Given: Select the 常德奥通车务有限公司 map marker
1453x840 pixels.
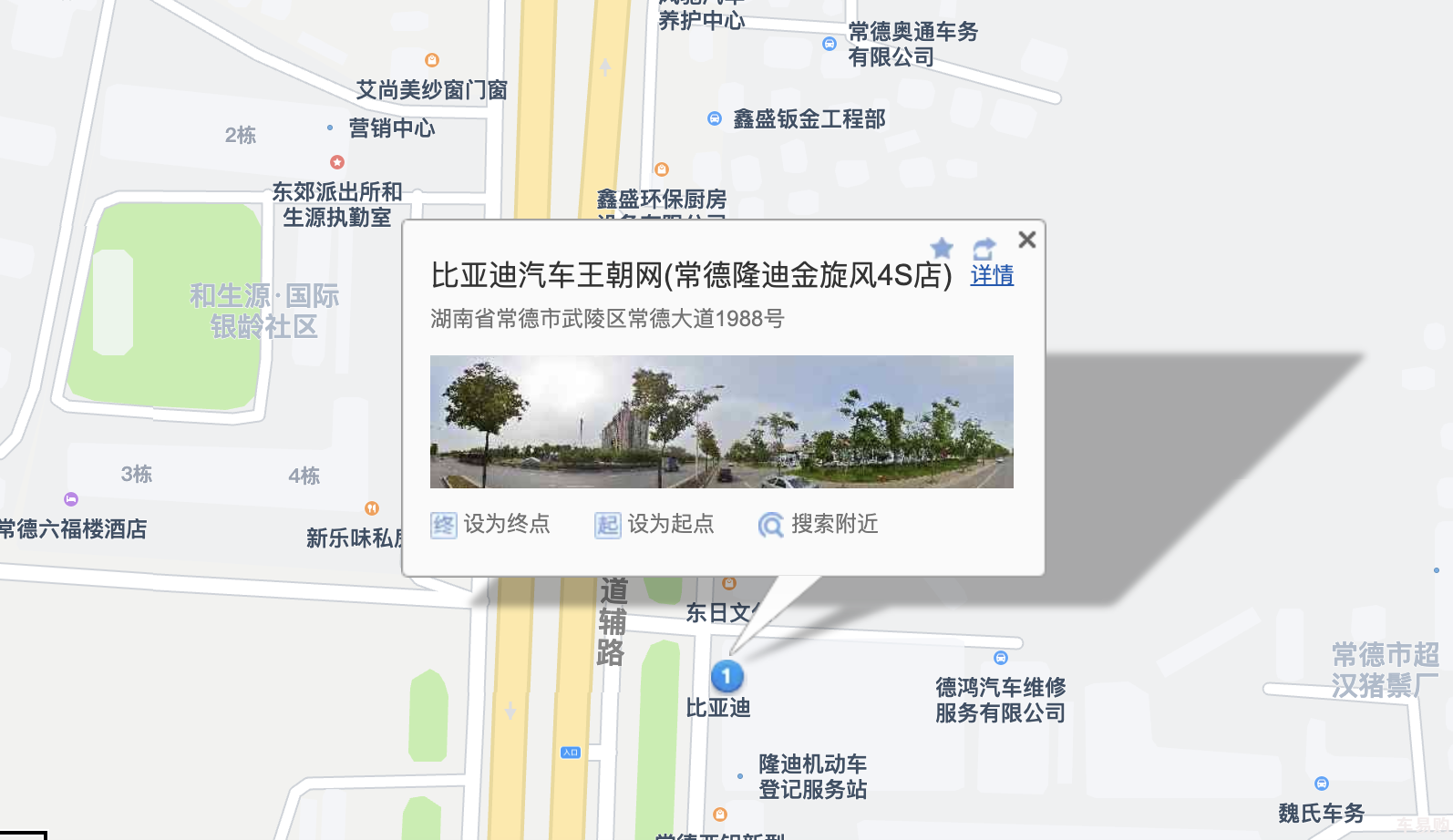Looking at the screenshot, I should (x=830, y=44).
